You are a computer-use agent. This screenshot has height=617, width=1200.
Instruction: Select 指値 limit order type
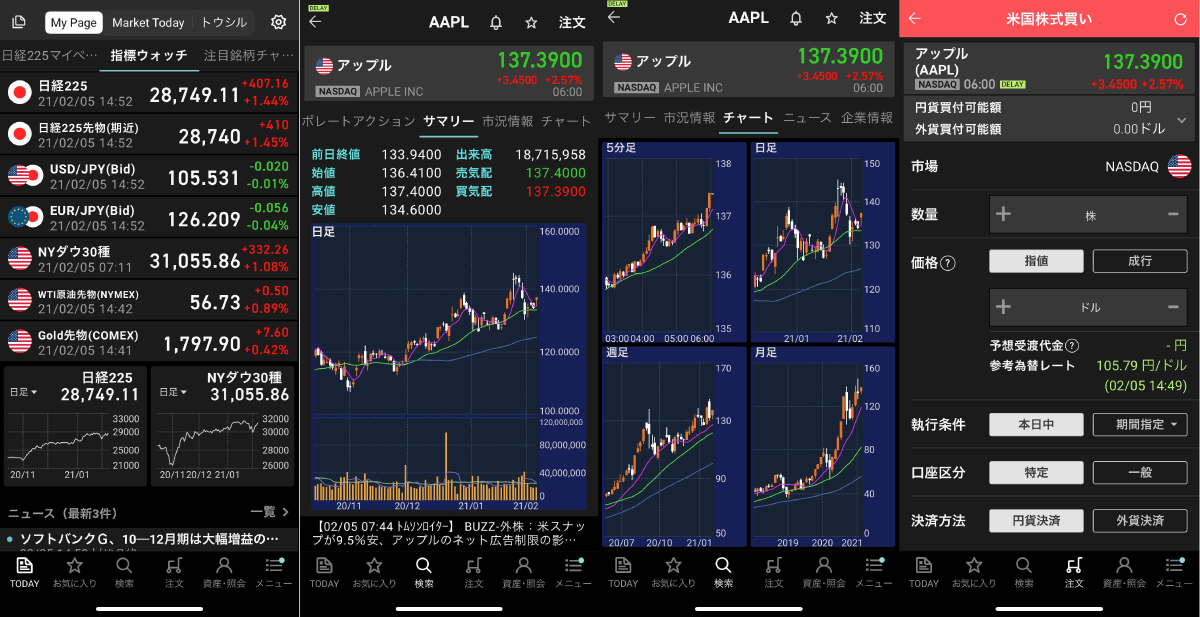click(1036, 261)
